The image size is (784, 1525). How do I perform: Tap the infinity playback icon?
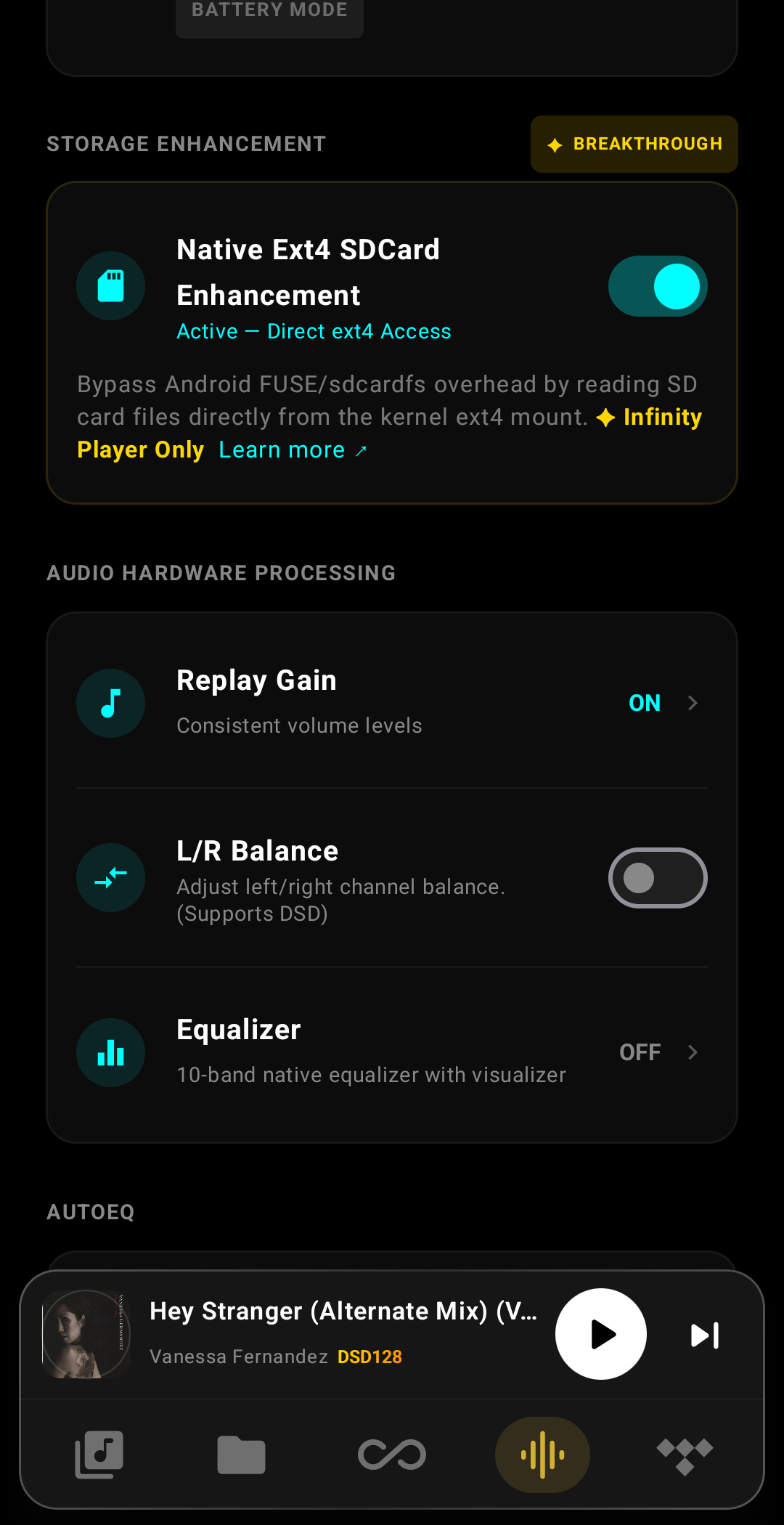[x=392, y=1455]
